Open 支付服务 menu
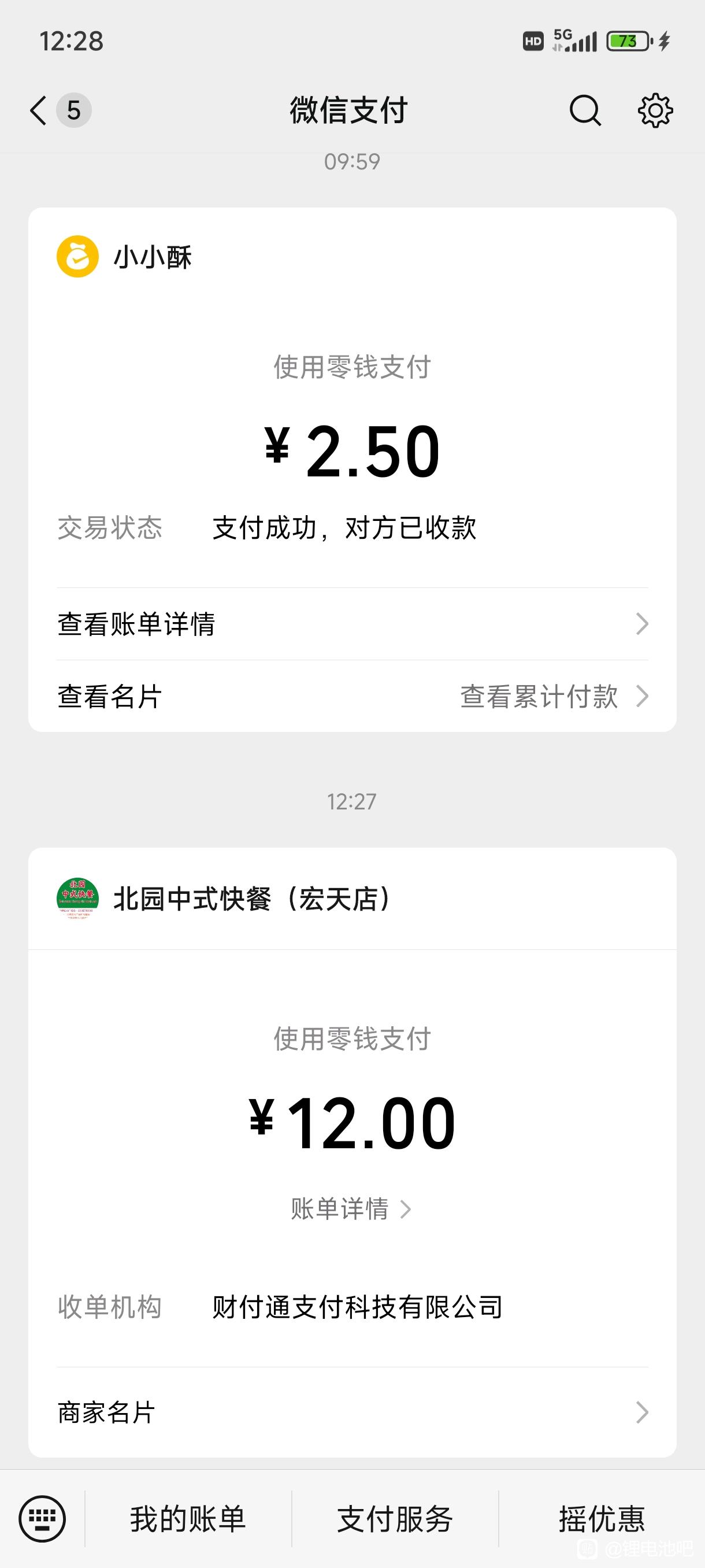Image resolution: width=705 pixels, height=1568 pixels. pos(395,1519)
